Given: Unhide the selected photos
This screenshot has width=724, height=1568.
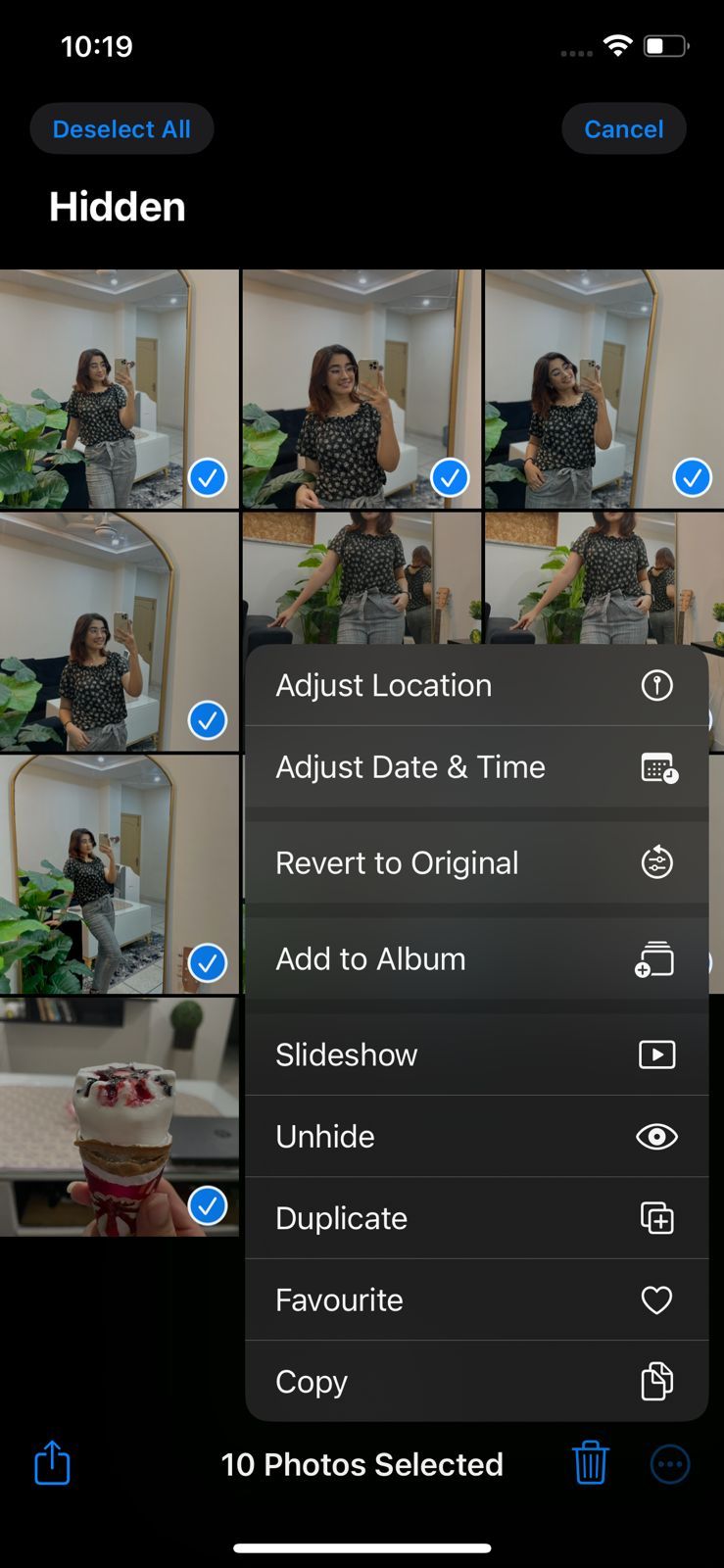Looking at the screenshot, I should coord(476,1136).
